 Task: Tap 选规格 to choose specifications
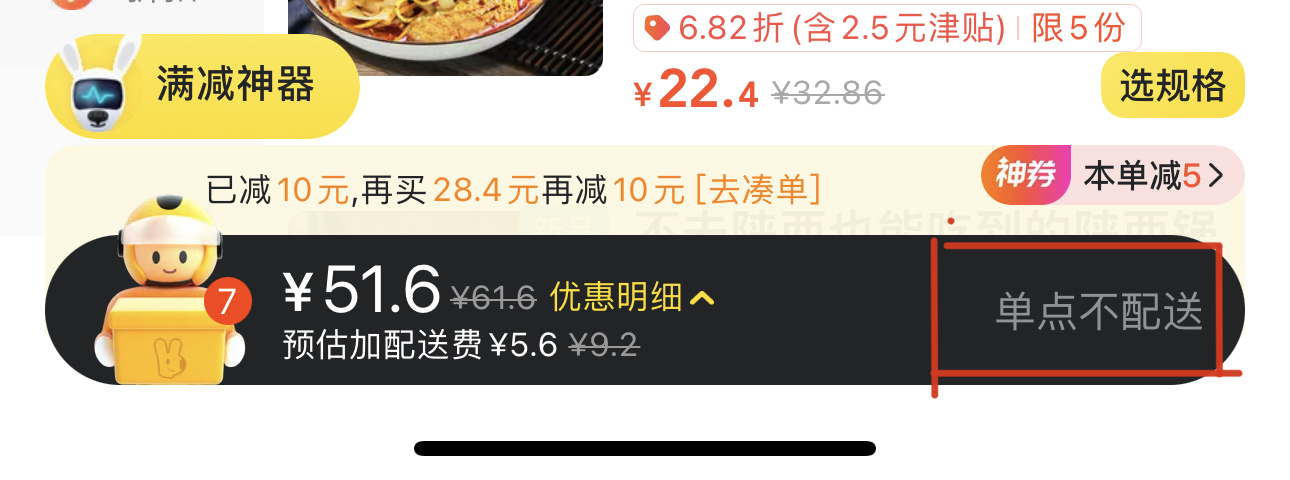coord(1172,86)
